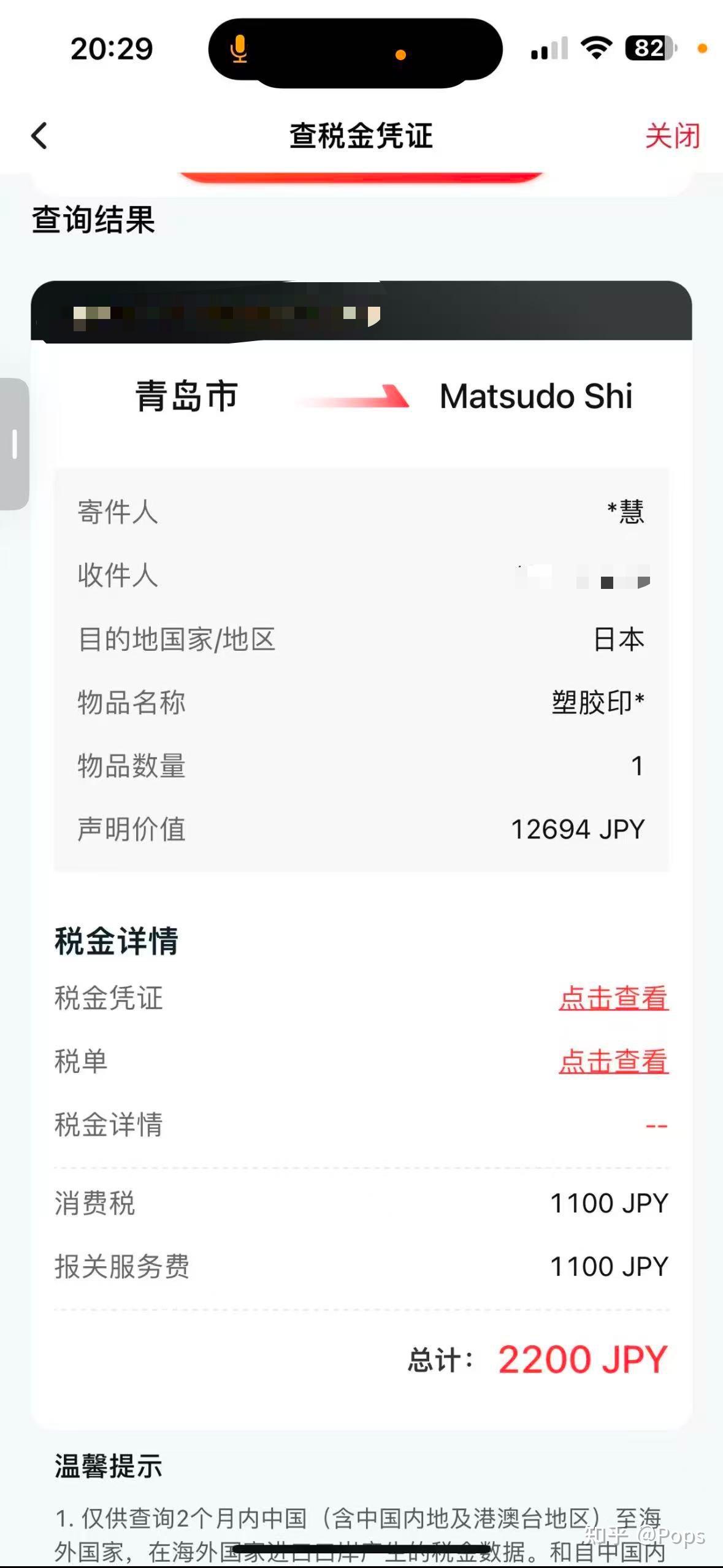Image resolution: width=723 pixels, height=1568 pixels.
Task: Open the 点击查看 link for 税单
Action: pos(613,1061)
